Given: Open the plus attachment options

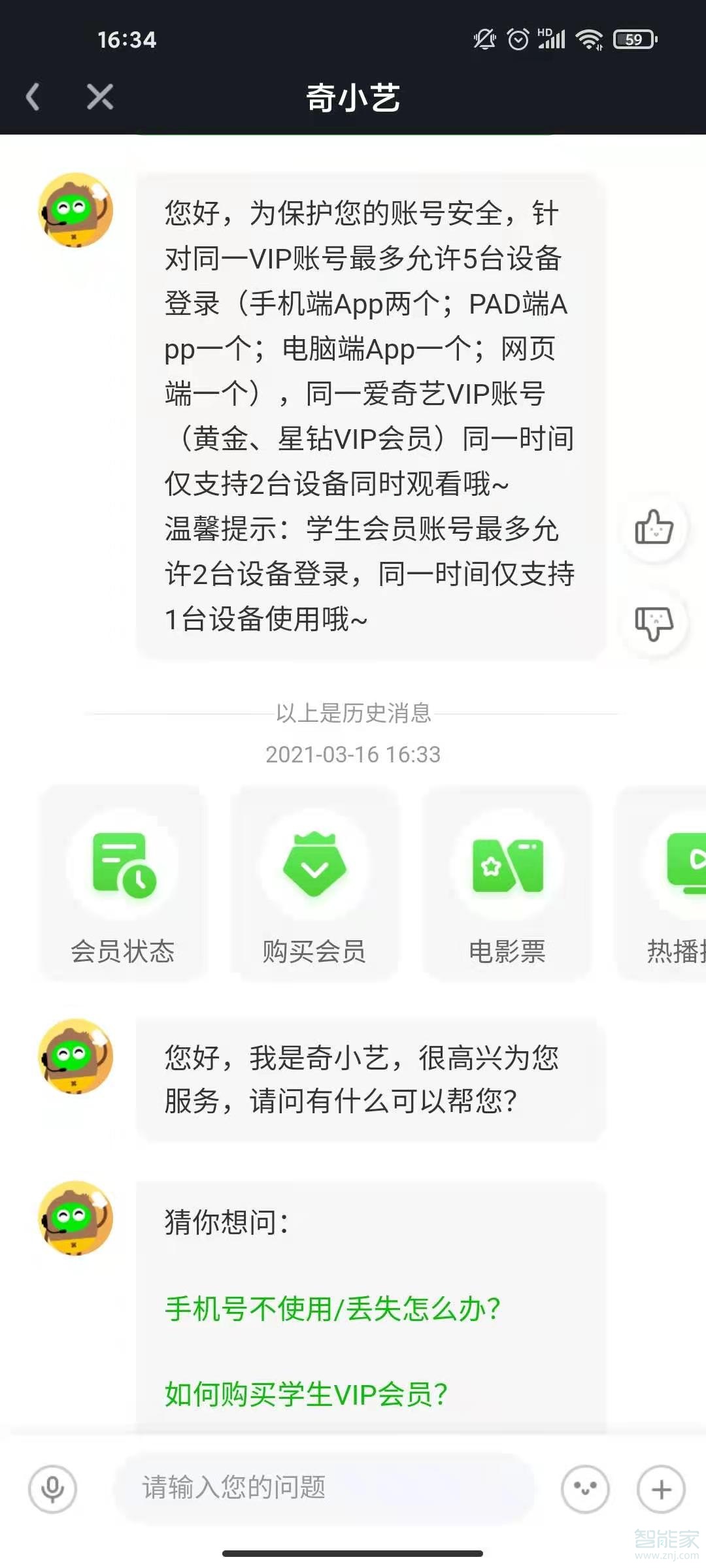Looking at the screenshot, I should [x=661, y=1489].
